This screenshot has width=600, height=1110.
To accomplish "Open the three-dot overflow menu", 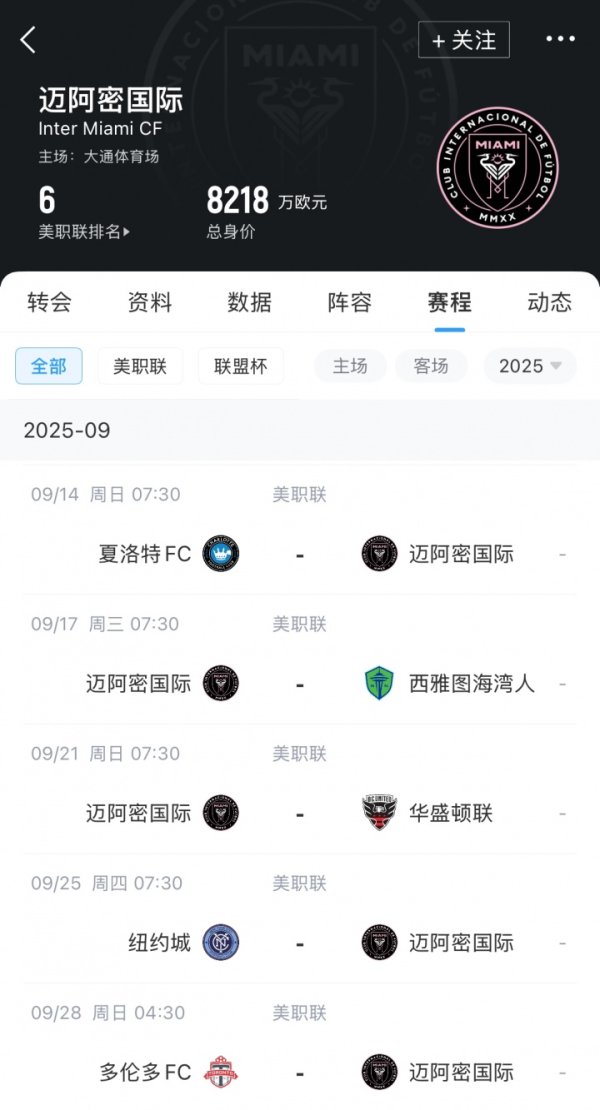I will [x=560, y=40].
